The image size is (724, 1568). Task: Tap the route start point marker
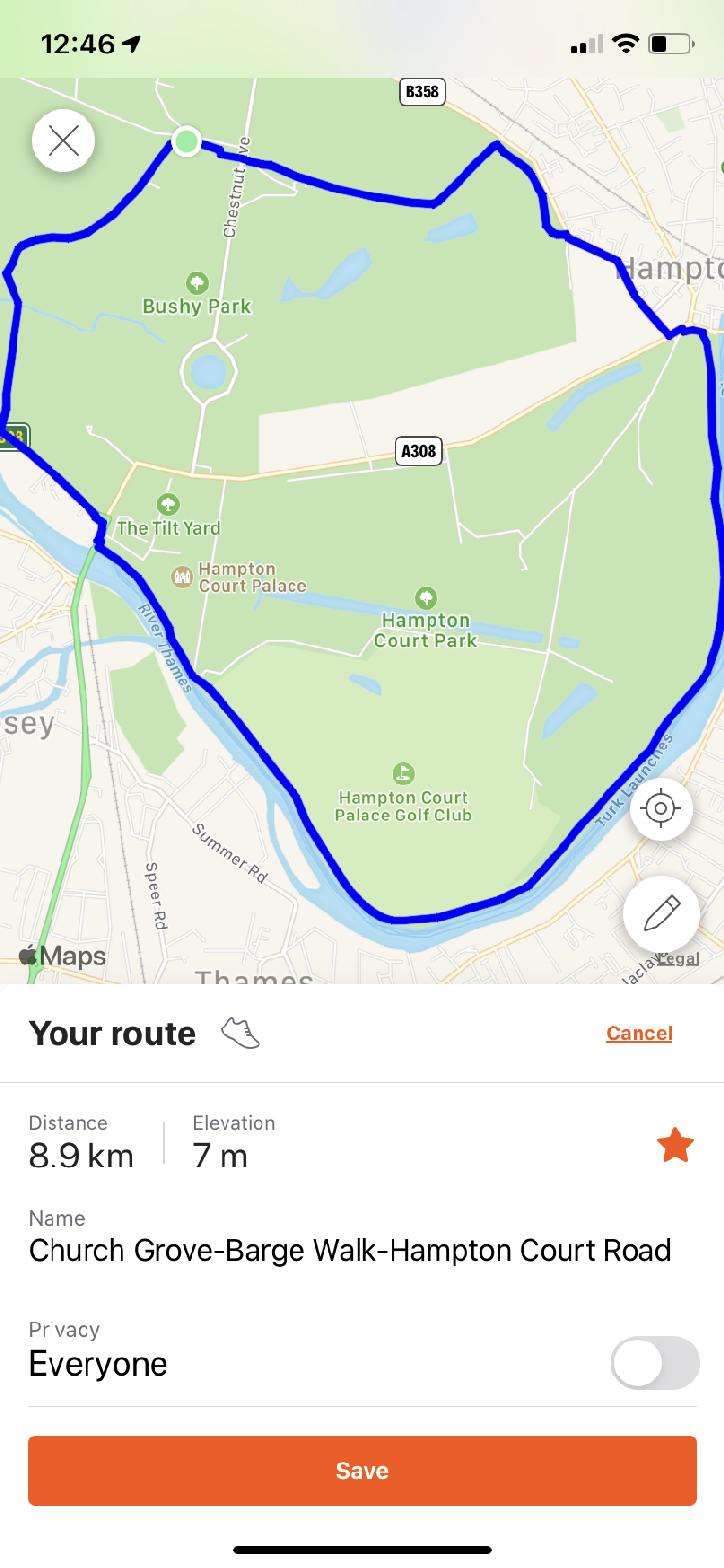186,142
